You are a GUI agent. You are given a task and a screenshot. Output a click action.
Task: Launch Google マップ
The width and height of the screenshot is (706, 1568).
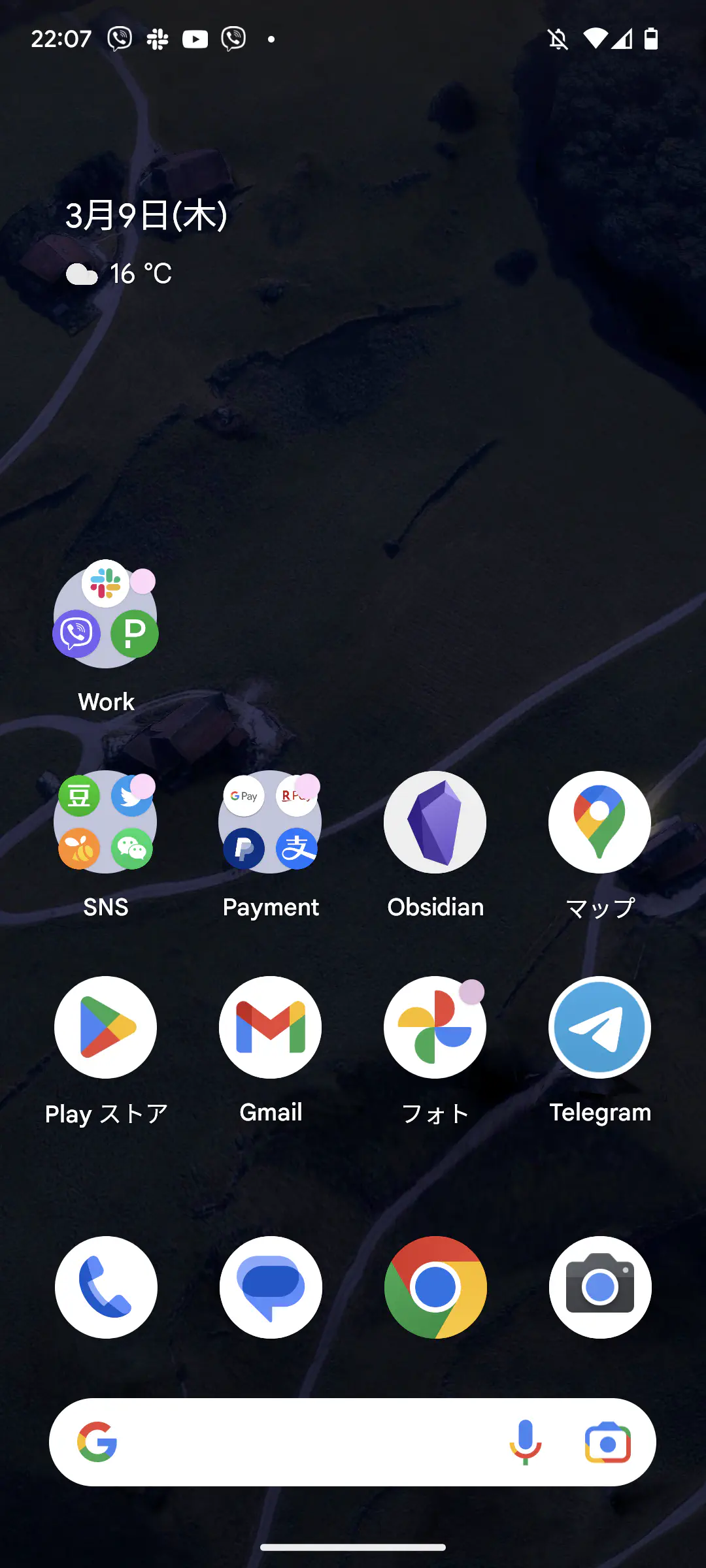pyautogui.click(x=599, y=822)
